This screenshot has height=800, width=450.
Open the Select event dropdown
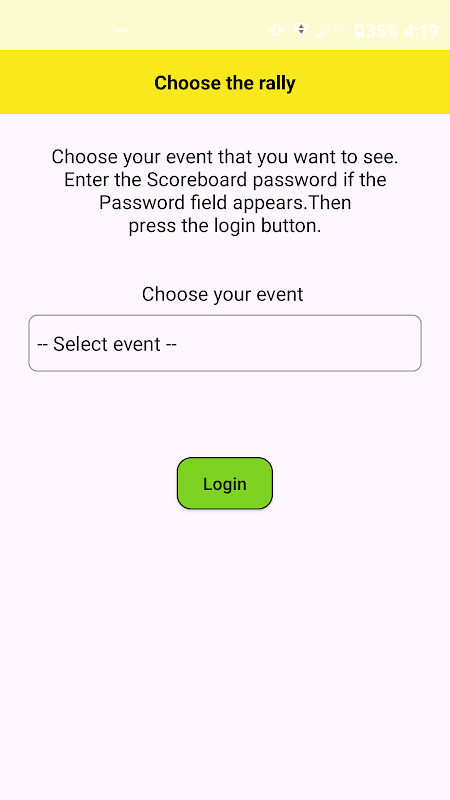(224, 343)
